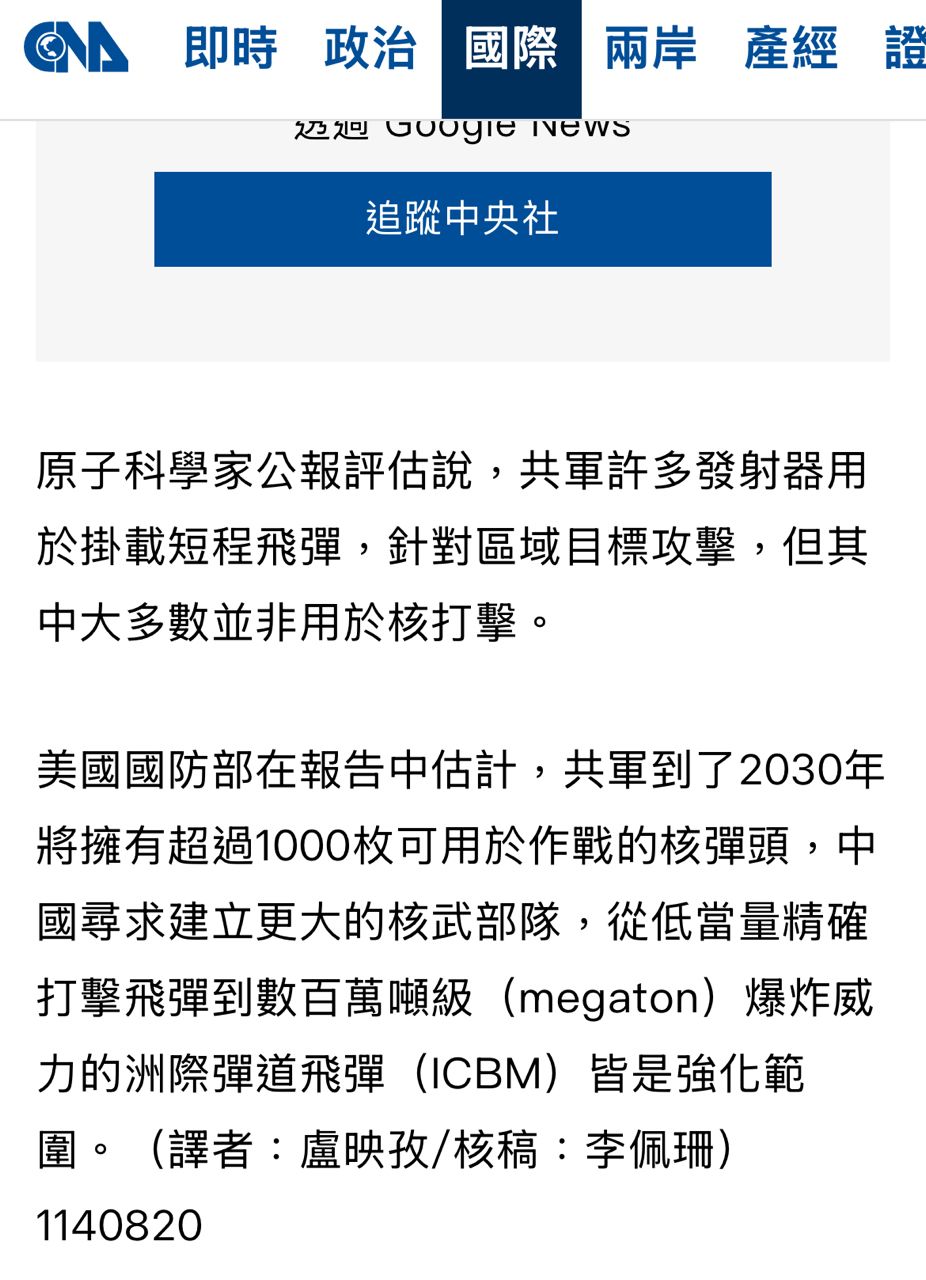
Task: Select the date text 1140820
Action: pyautogui.click(x=117, y=1222)
